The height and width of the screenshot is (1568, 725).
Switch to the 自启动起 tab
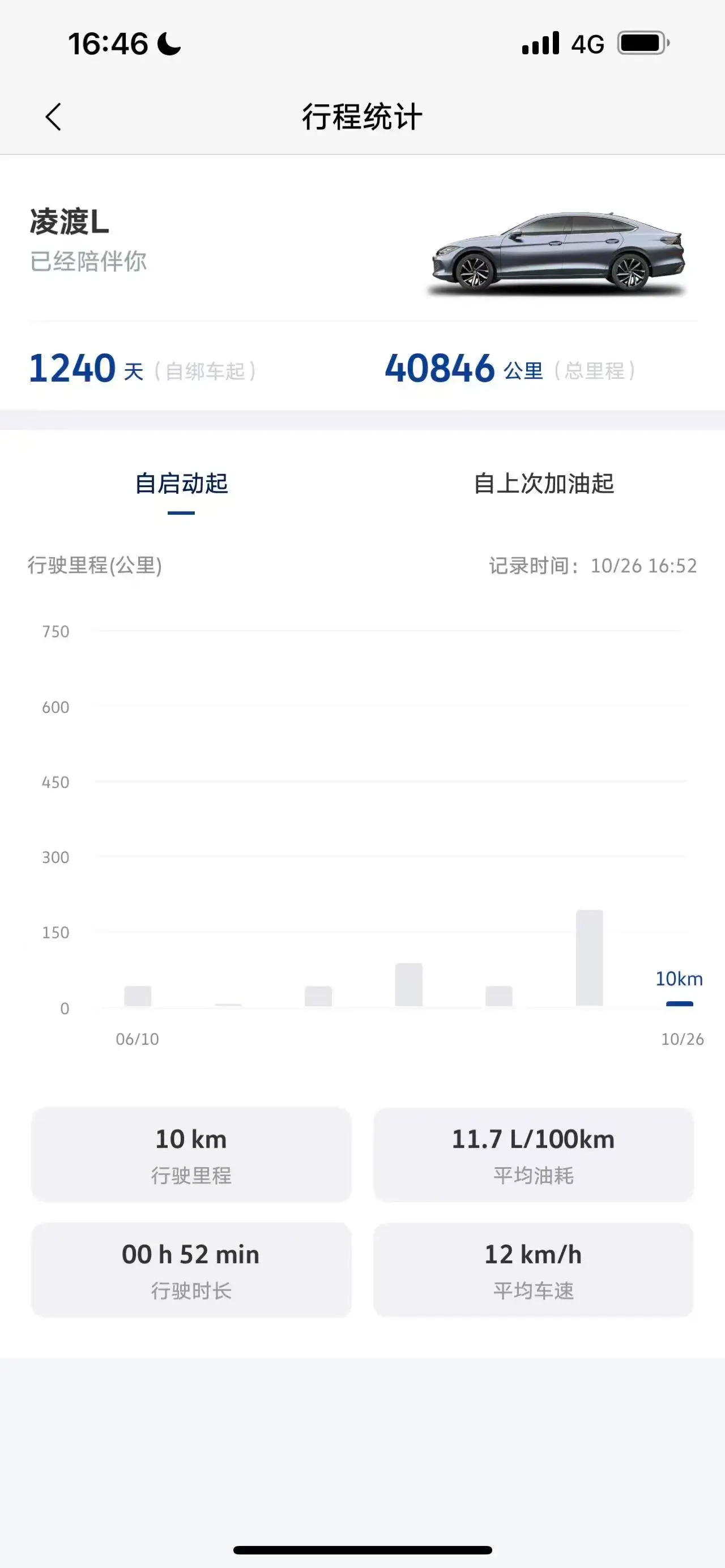click(181, 484)
